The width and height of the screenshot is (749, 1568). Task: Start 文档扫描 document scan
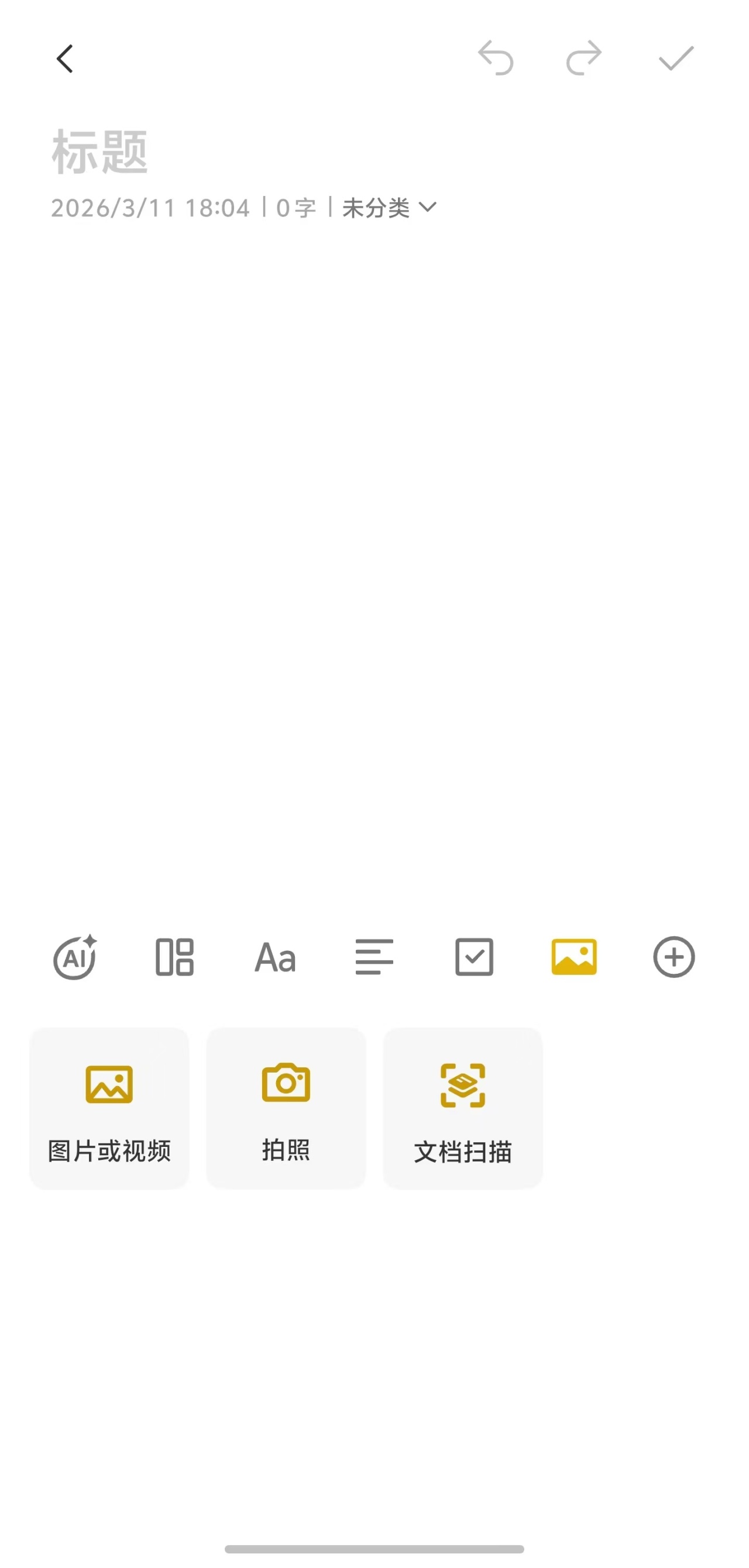pyautogui.click(x=463, y=1108)
